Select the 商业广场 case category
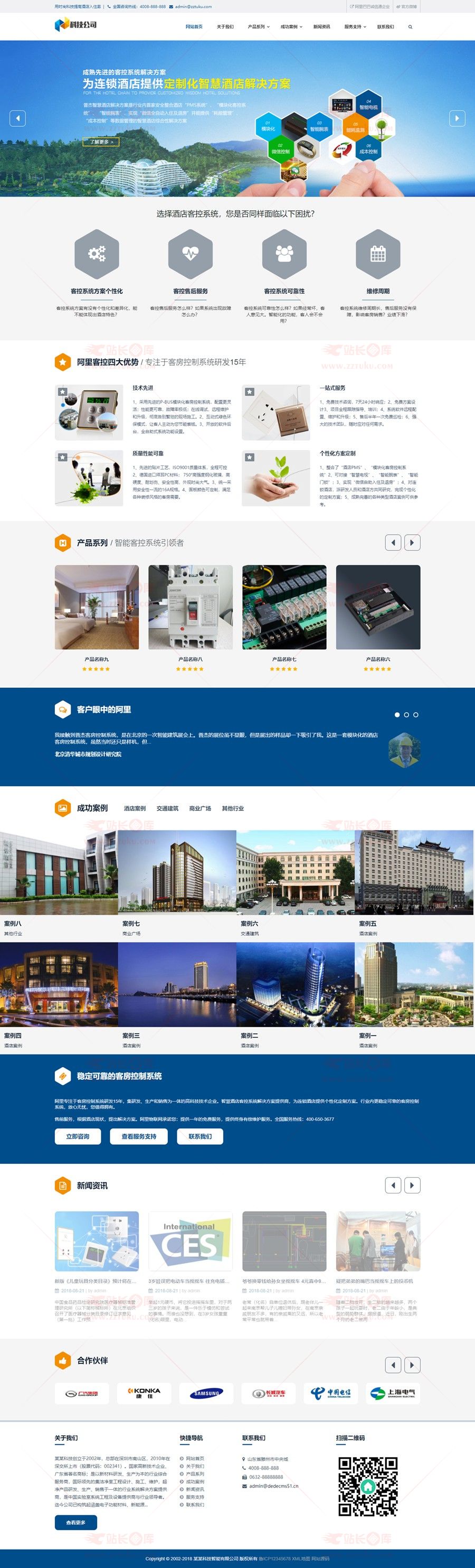This screenshot has height=1568, width=475. (x=200, y=808)
